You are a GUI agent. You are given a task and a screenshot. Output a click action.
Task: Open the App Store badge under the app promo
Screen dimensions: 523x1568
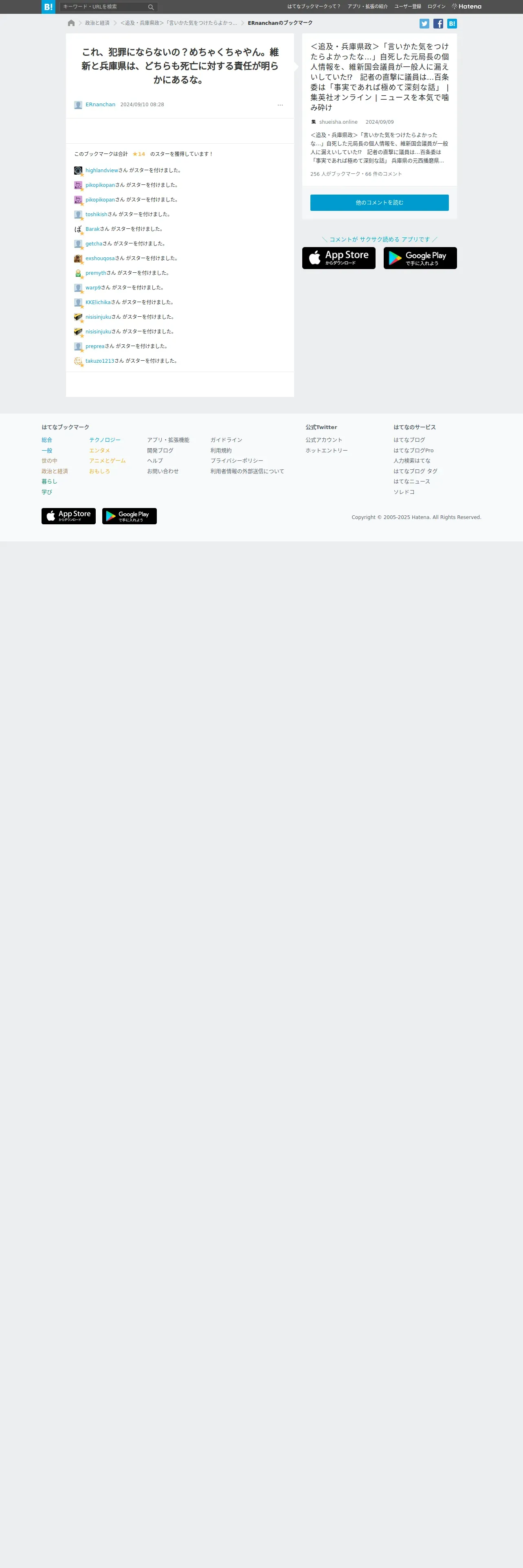tap(338, 258)
